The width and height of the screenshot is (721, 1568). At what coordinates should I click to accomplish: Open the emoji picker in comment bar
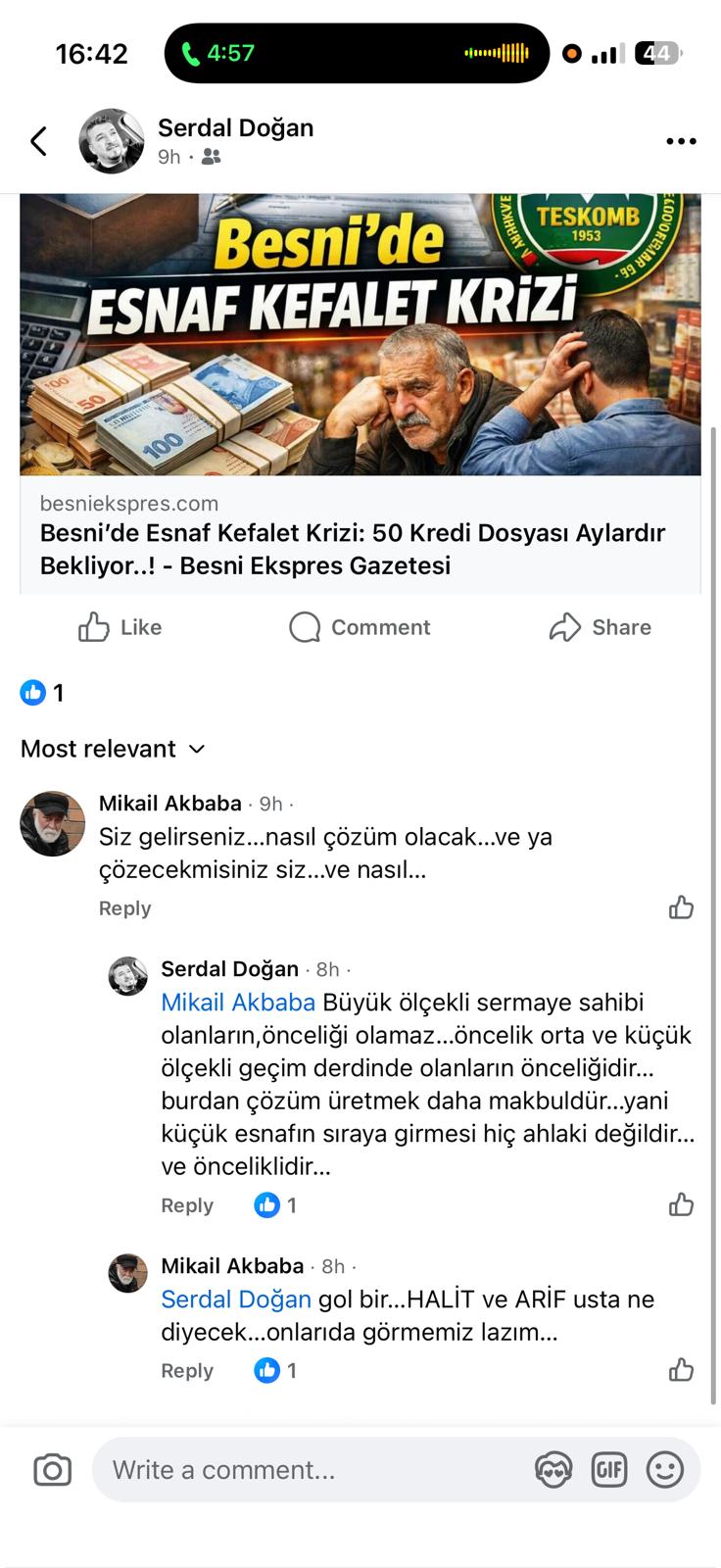click(x=665, y=1470)
